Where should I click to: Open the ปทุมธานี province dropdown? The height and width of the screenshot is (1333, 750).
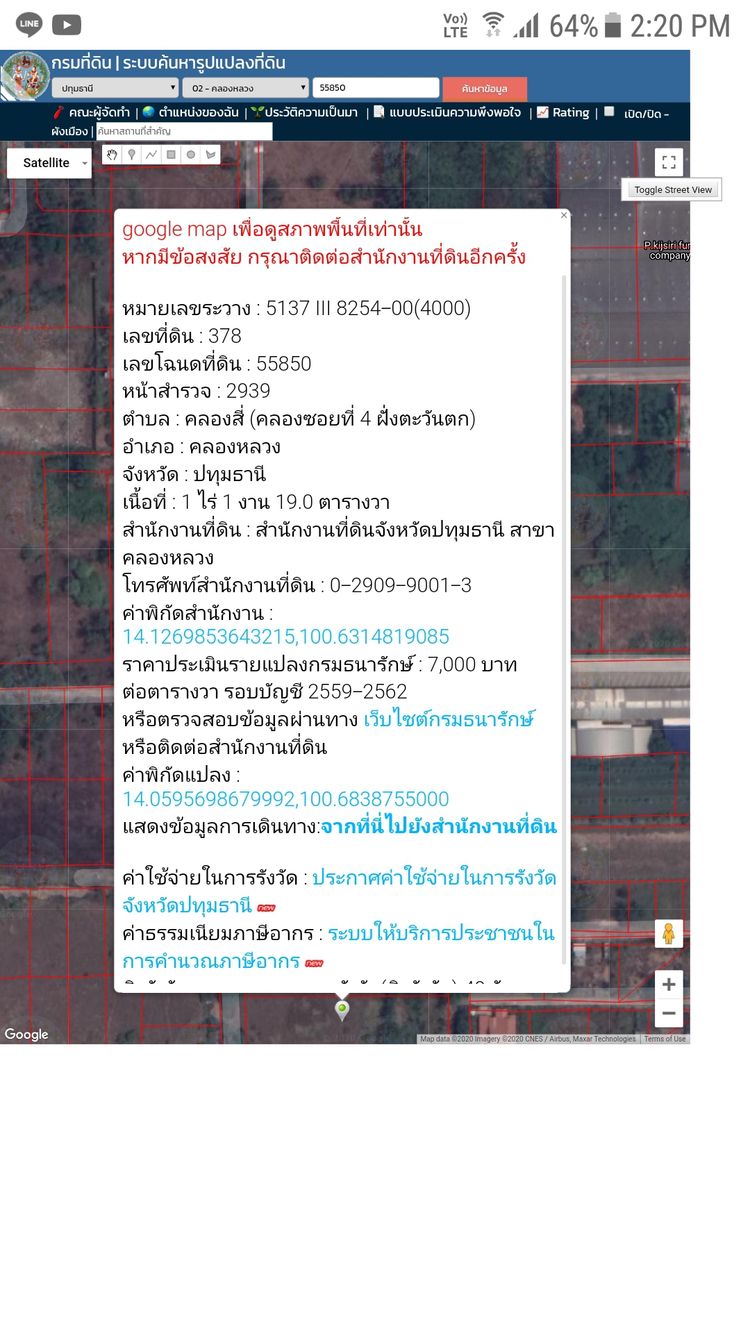(115, 89)
